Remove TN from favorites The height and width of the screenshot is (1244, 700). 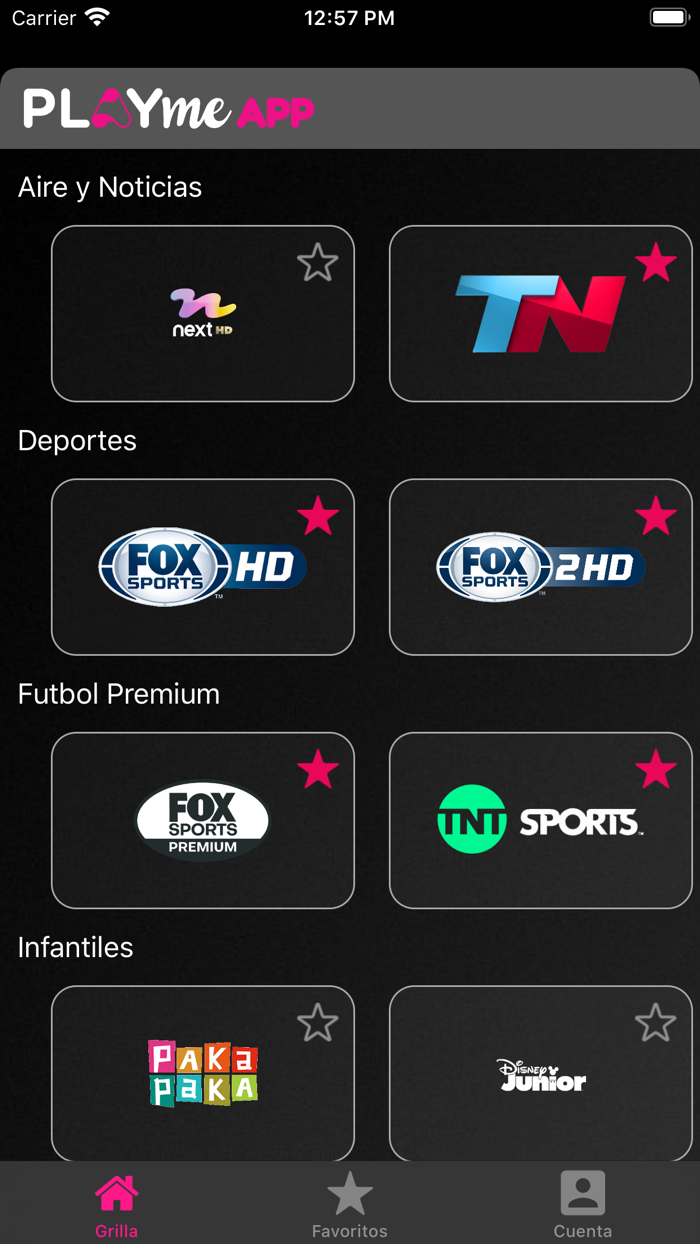point(656,263)
